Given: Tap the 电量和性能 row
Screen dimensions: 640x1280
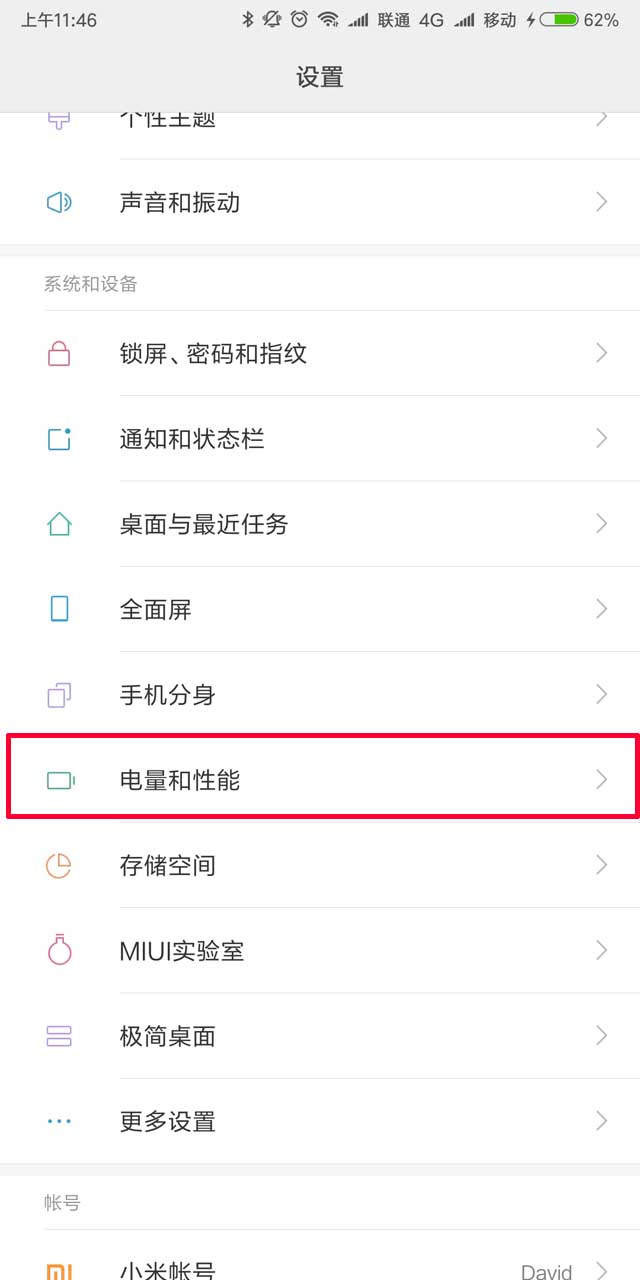Looking at the screenshot, I should click(x=320, y=780).
